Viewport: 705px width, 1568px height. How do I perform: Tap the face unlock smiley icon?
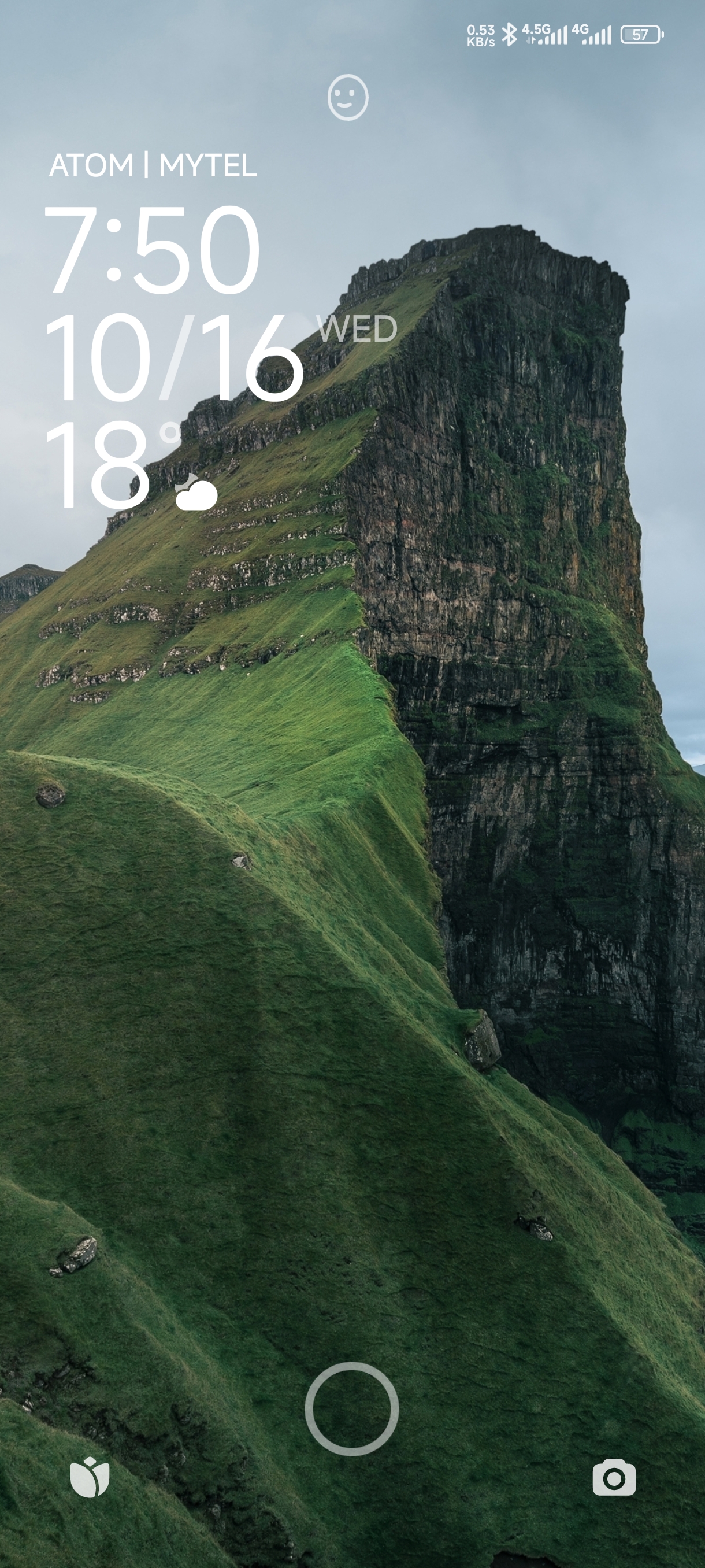point(348,97)
